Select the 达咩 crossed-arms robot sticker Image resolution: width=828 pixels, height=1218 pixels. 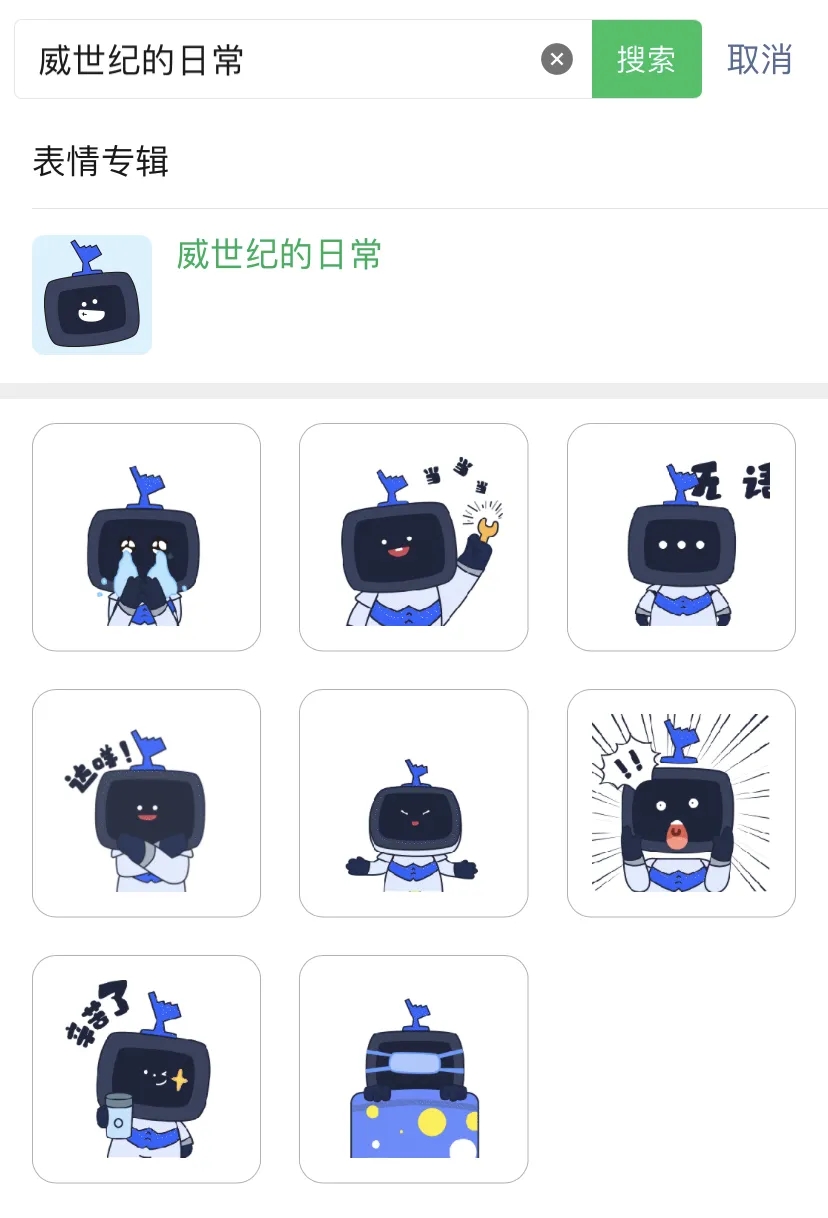point(146,803)
